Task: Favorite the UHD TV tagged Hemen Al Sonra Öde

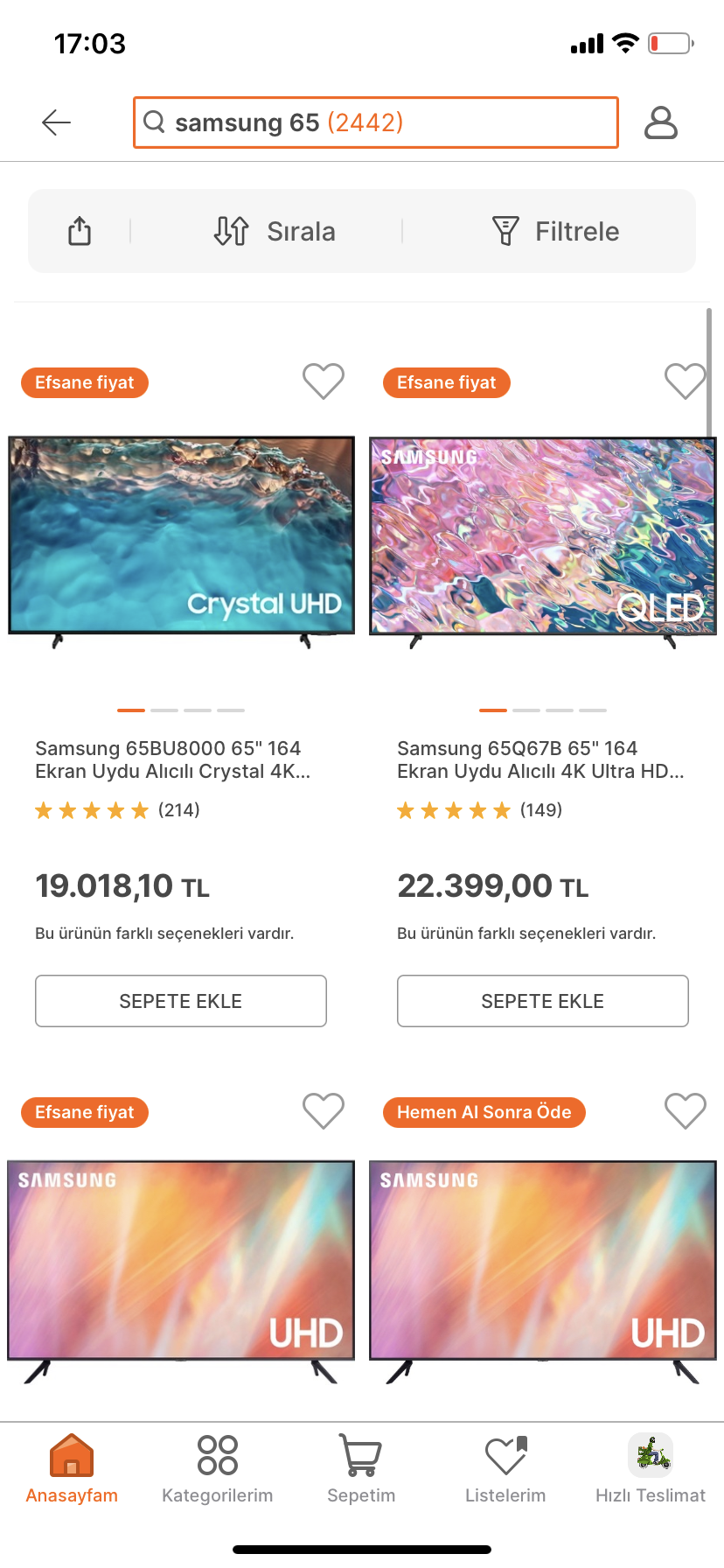Action: pyautogui.click(x=685, y=1111)
